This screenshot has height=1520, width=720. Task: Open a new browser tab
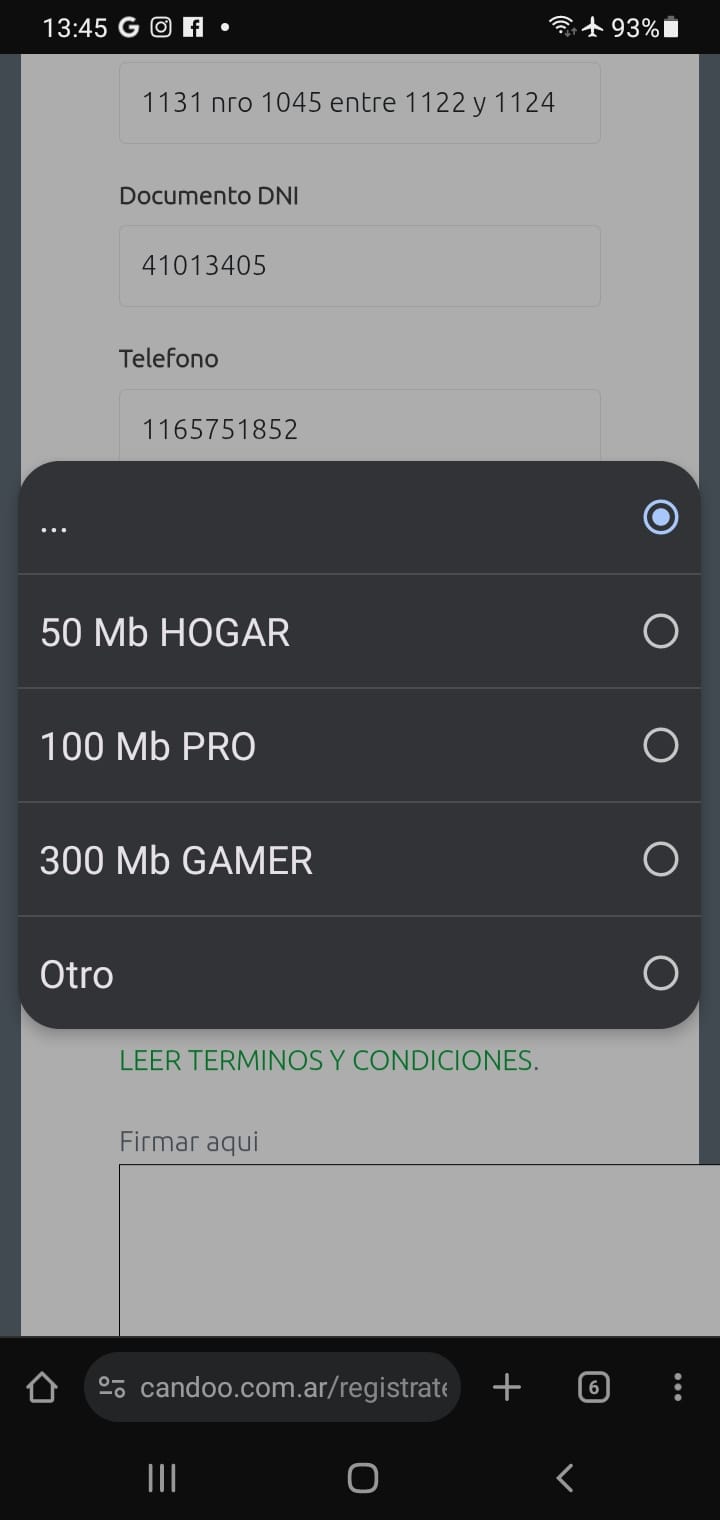click(x=507, y=1387)
